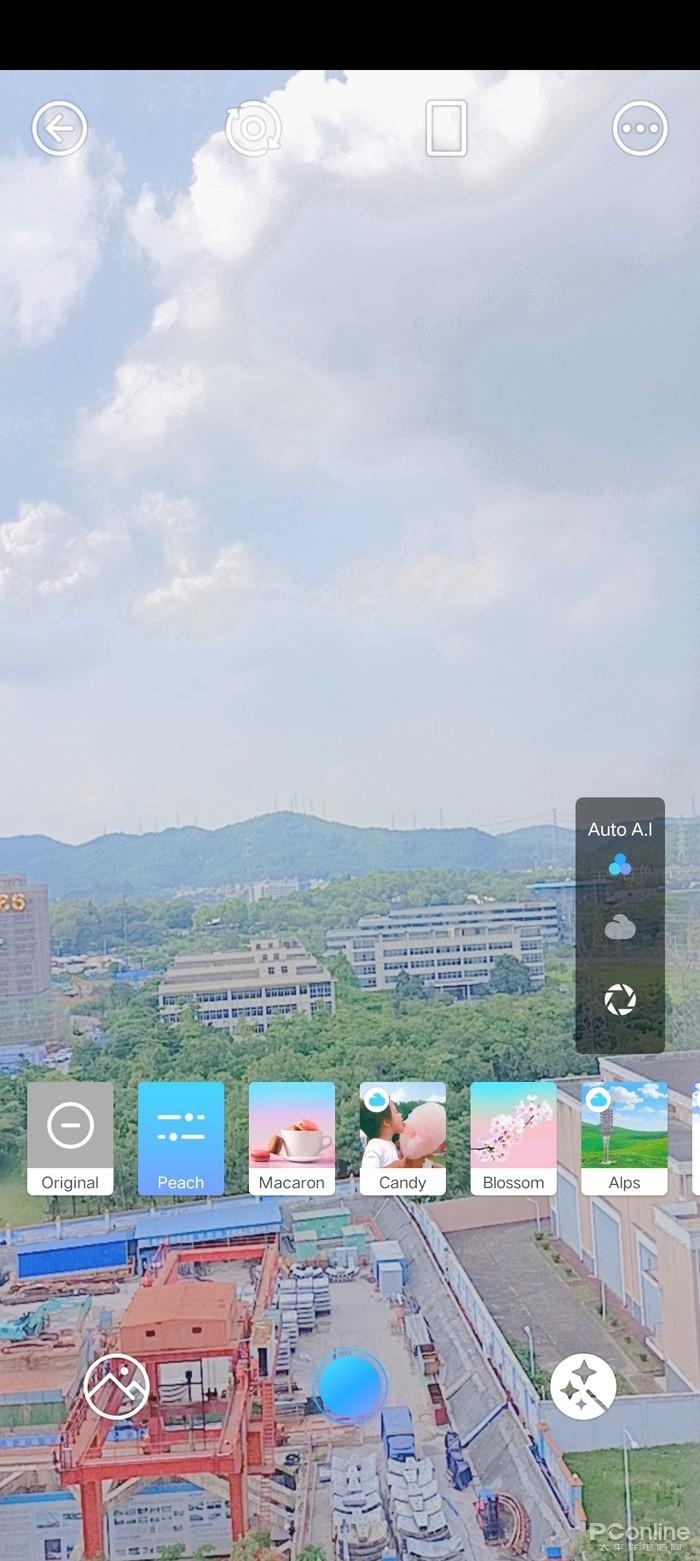
Task: Tap the aperture shutter icon in side panel
Action: 620,999
